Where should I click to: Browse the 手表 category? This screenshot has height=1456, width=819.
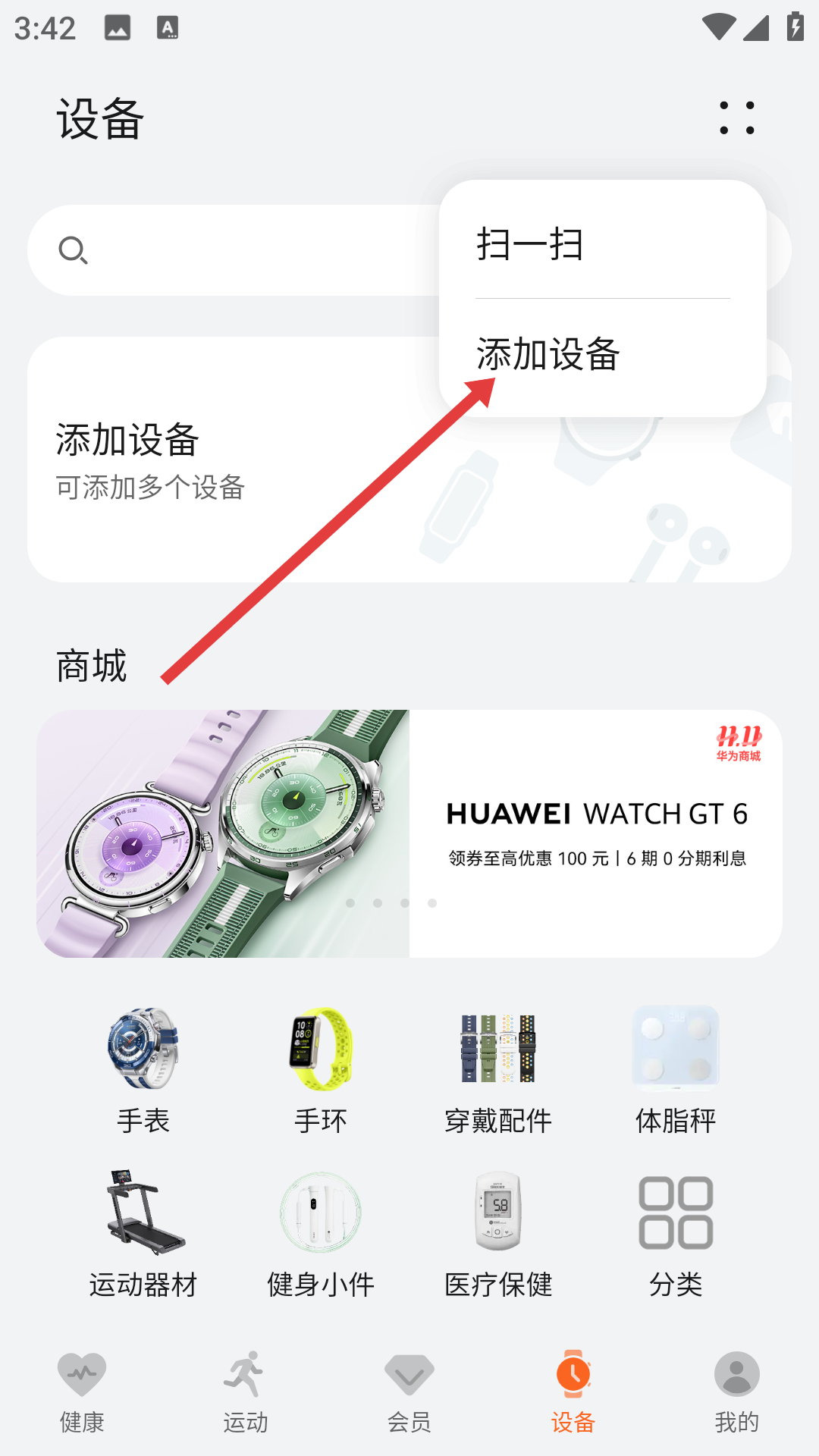coord(143,1071)
